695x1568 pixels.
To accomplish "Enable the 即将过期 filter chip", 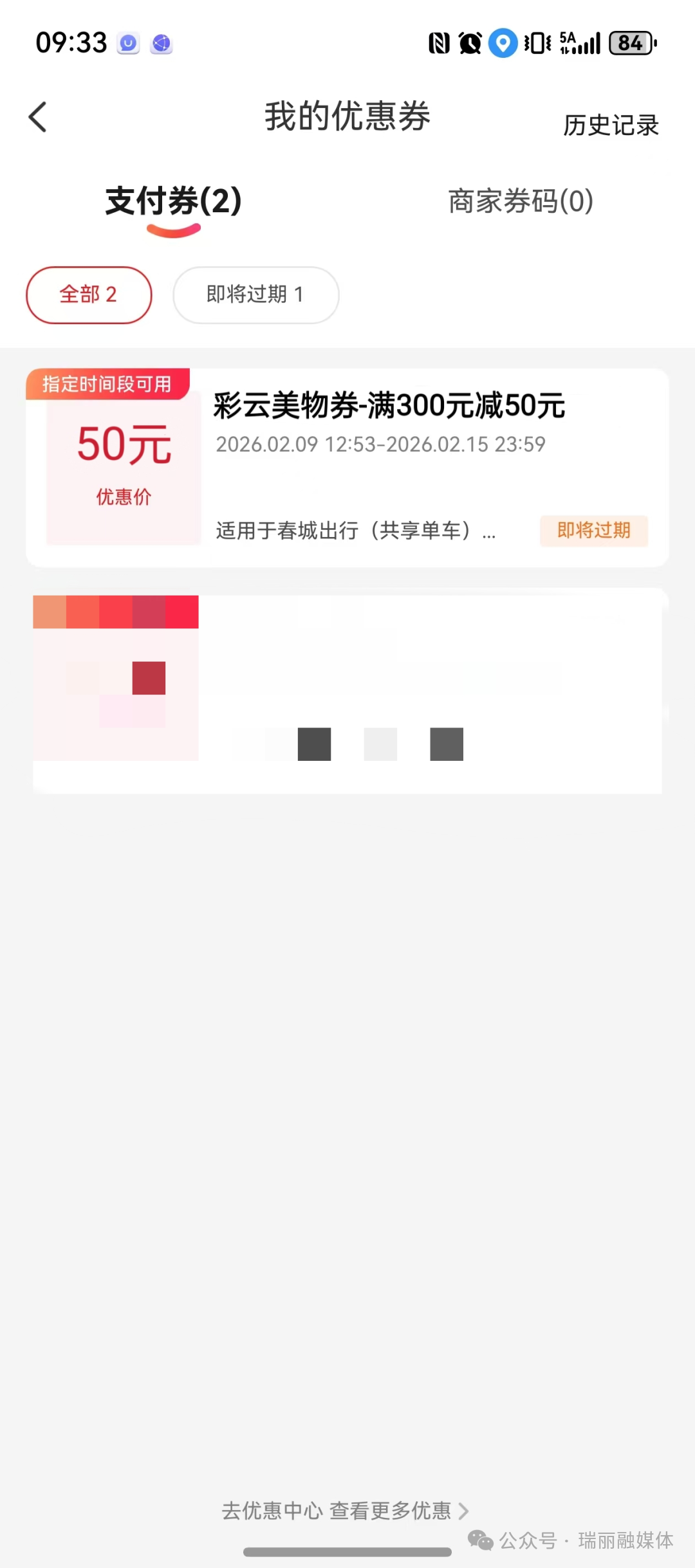I will (255, 295).
